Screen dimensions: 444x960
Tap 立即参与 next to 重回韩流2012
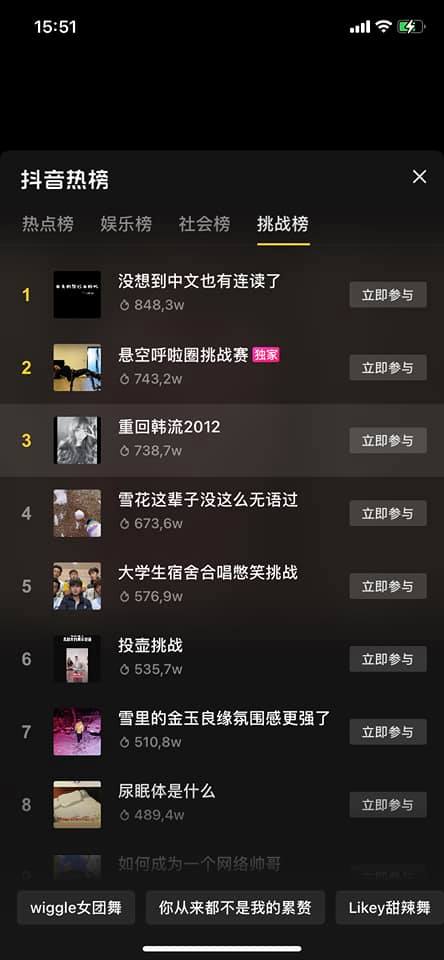(388, 441)
